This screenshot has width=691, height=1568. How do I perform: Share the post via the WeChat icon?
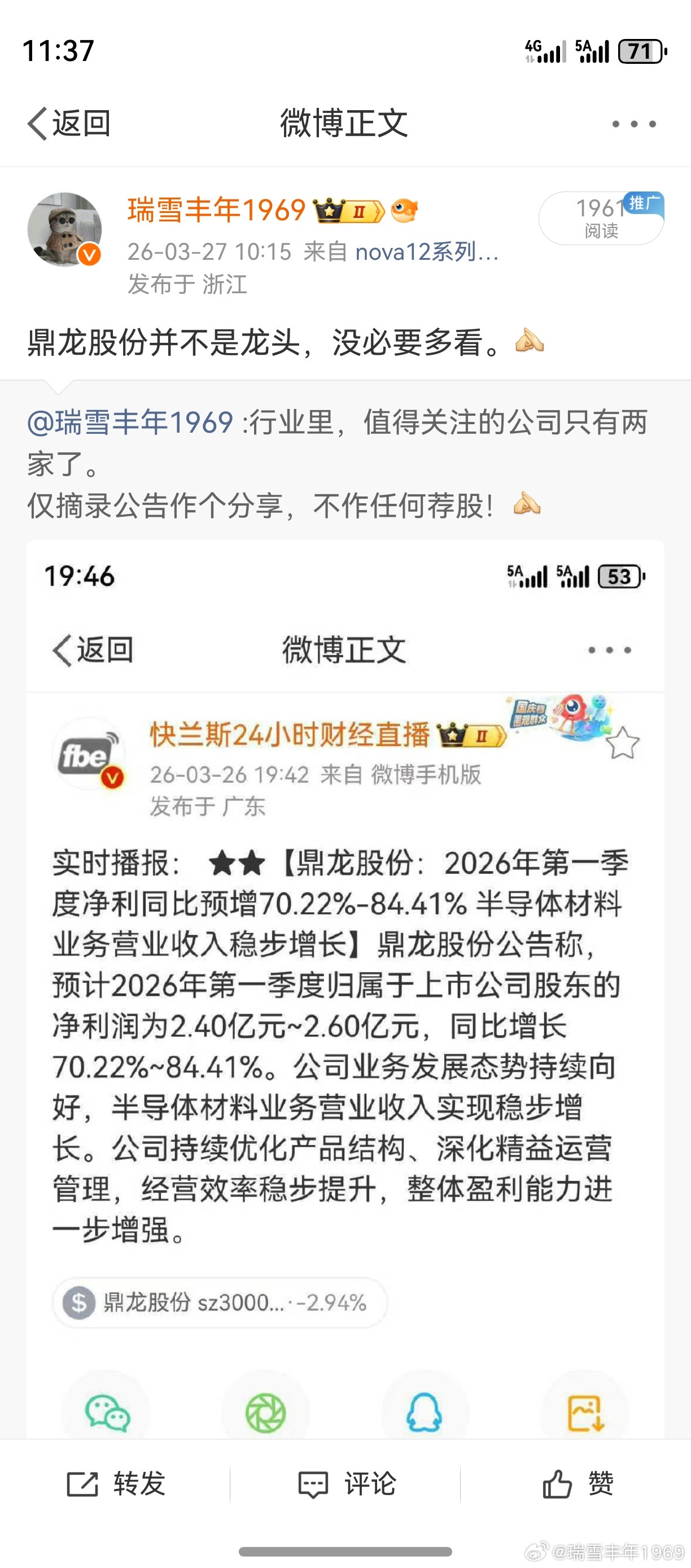click(108, 1411)
